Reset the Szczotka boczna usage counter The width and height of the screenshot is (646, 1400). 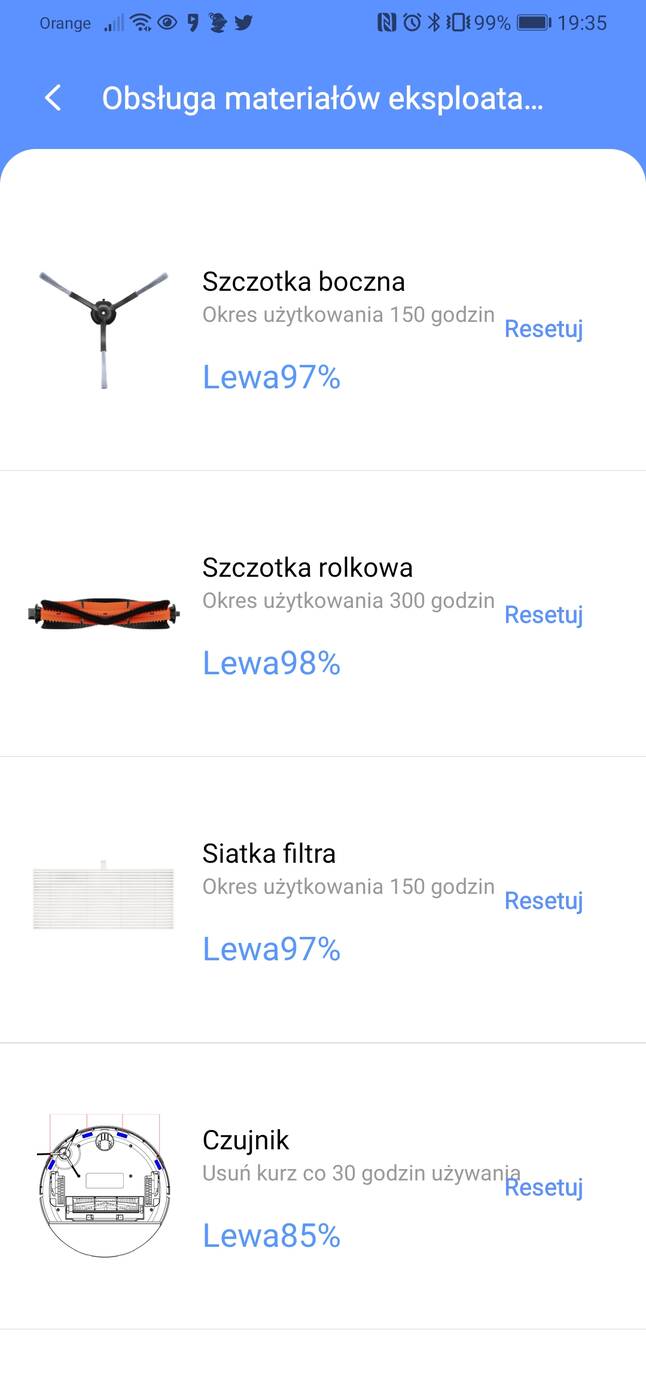click(543, 329)
